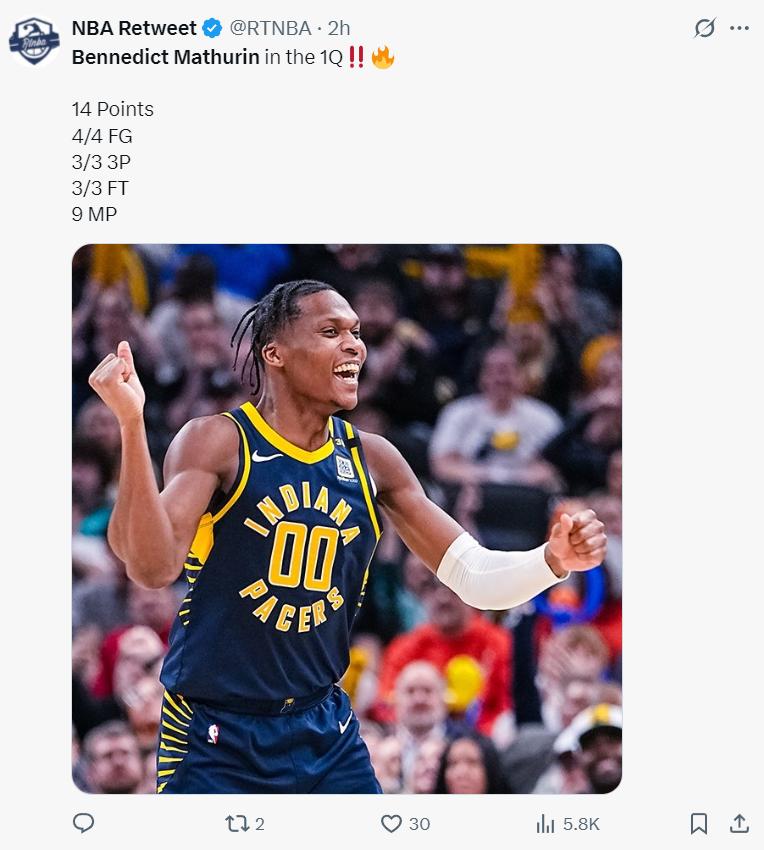Open the Grok icon on this post
This screenshot has height=850, width=764.
tap(705, 28)
